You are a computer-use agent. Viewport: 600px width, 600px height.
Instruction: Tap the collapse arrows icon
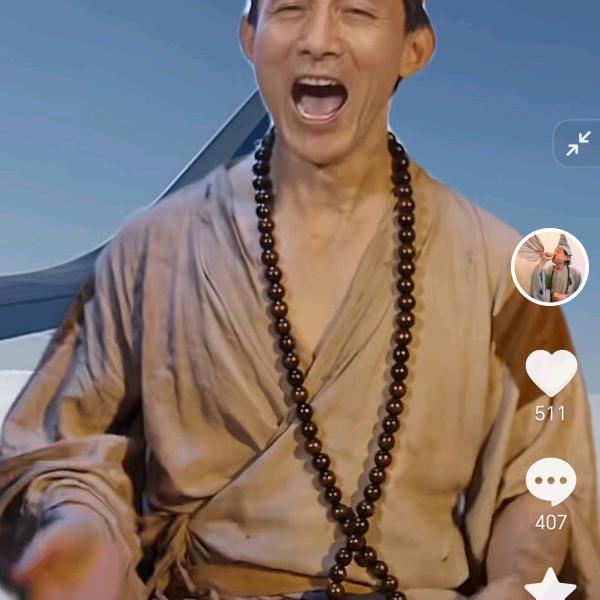tap(578, 144)
